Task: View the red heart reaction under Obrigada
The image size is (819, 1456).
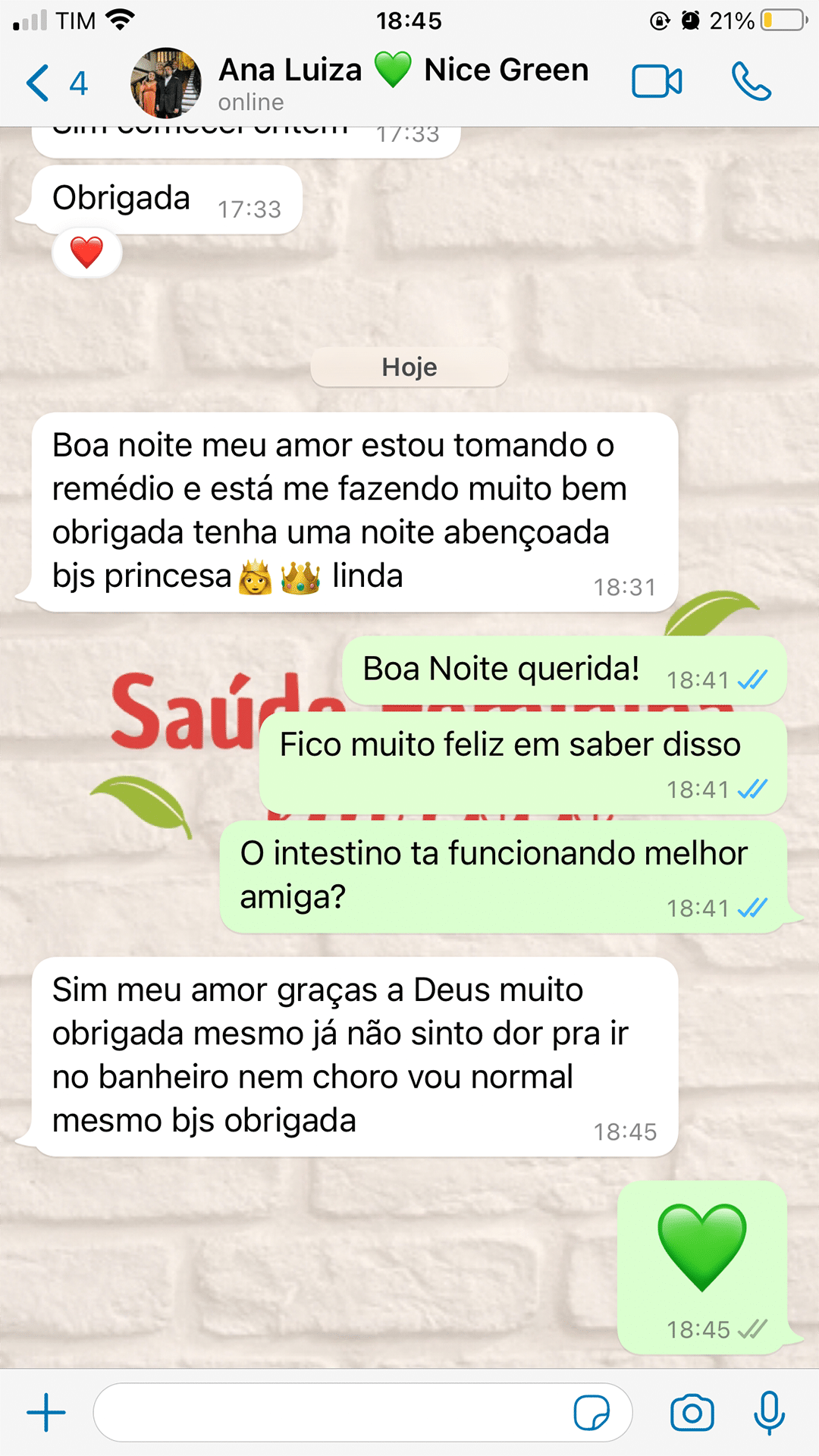Action: [86, 253]
